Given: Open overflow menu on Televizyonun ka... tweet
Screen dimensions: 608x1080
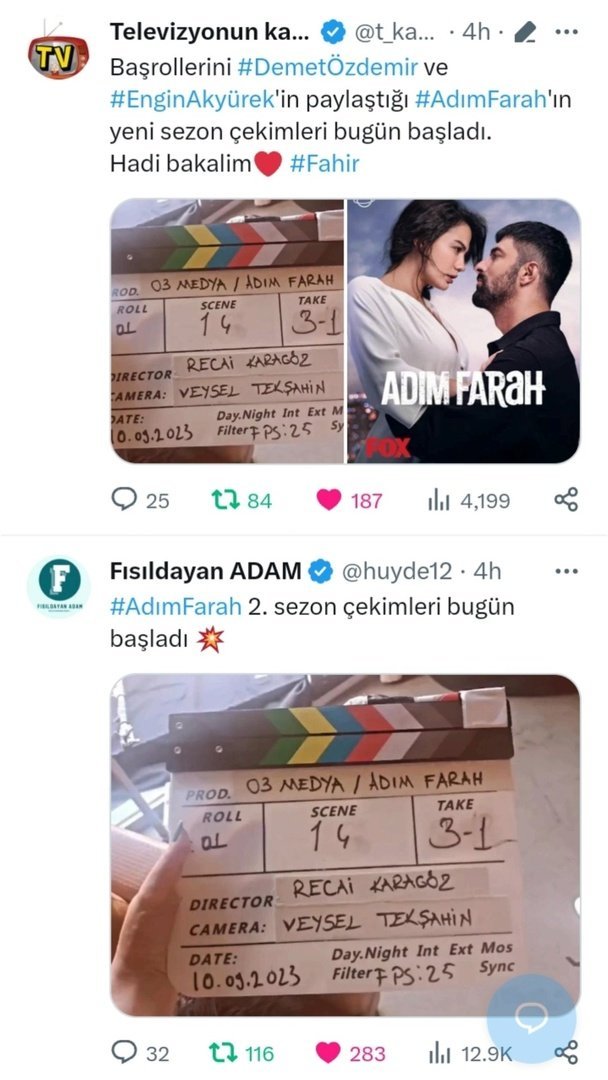Looking at the screenshot, I should click(x=567, y=32).
